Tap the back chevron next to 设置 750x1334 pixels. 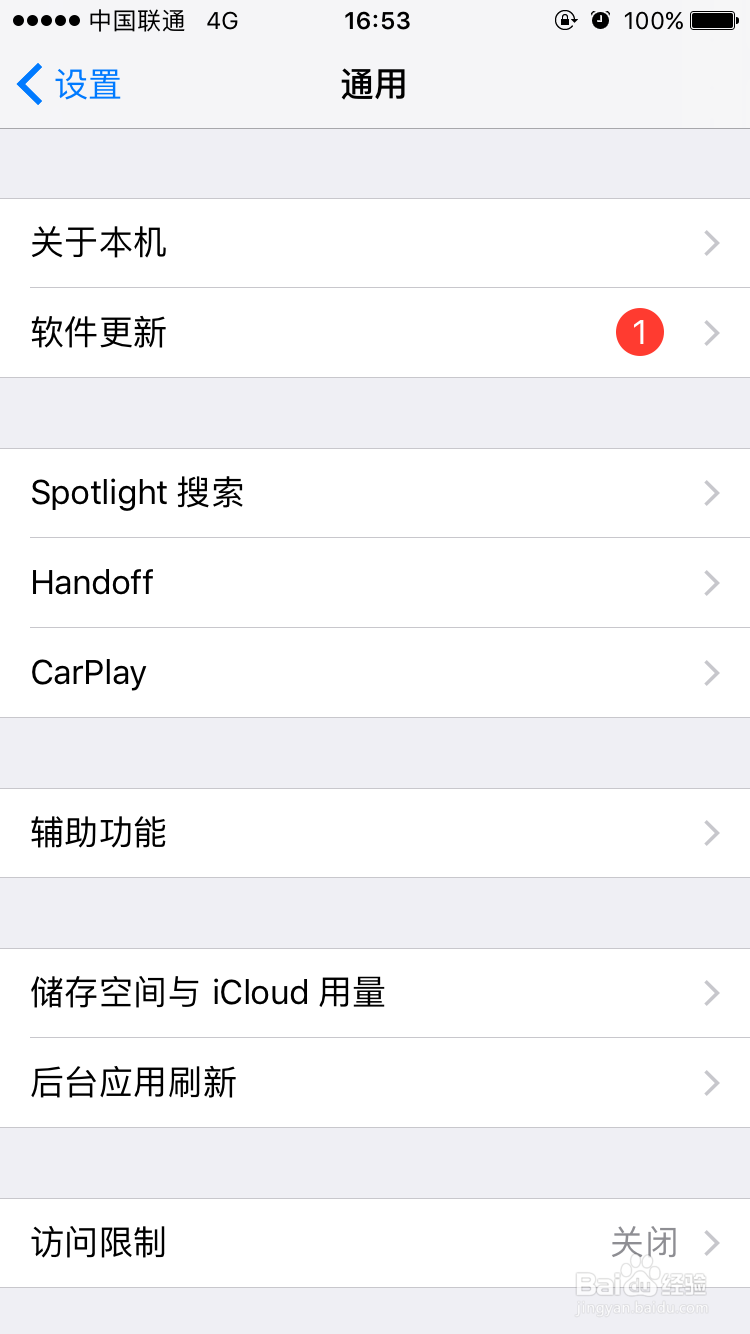coord(27,84)
